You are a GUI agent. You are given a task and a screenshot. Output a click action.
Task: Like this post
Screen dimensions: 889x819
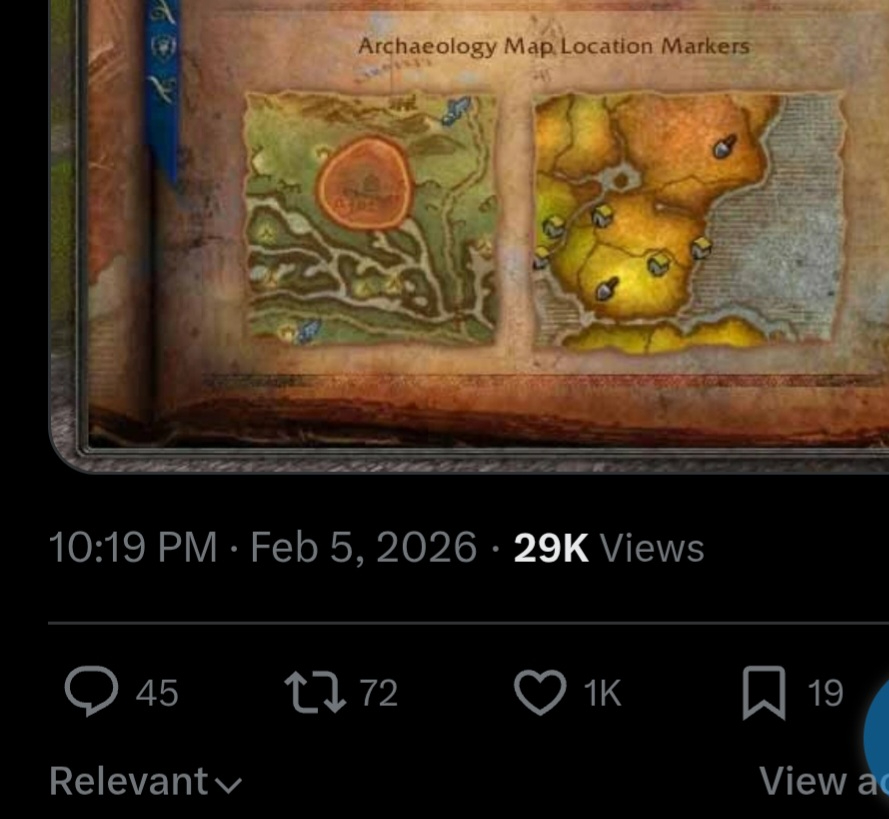click(540, 692)
